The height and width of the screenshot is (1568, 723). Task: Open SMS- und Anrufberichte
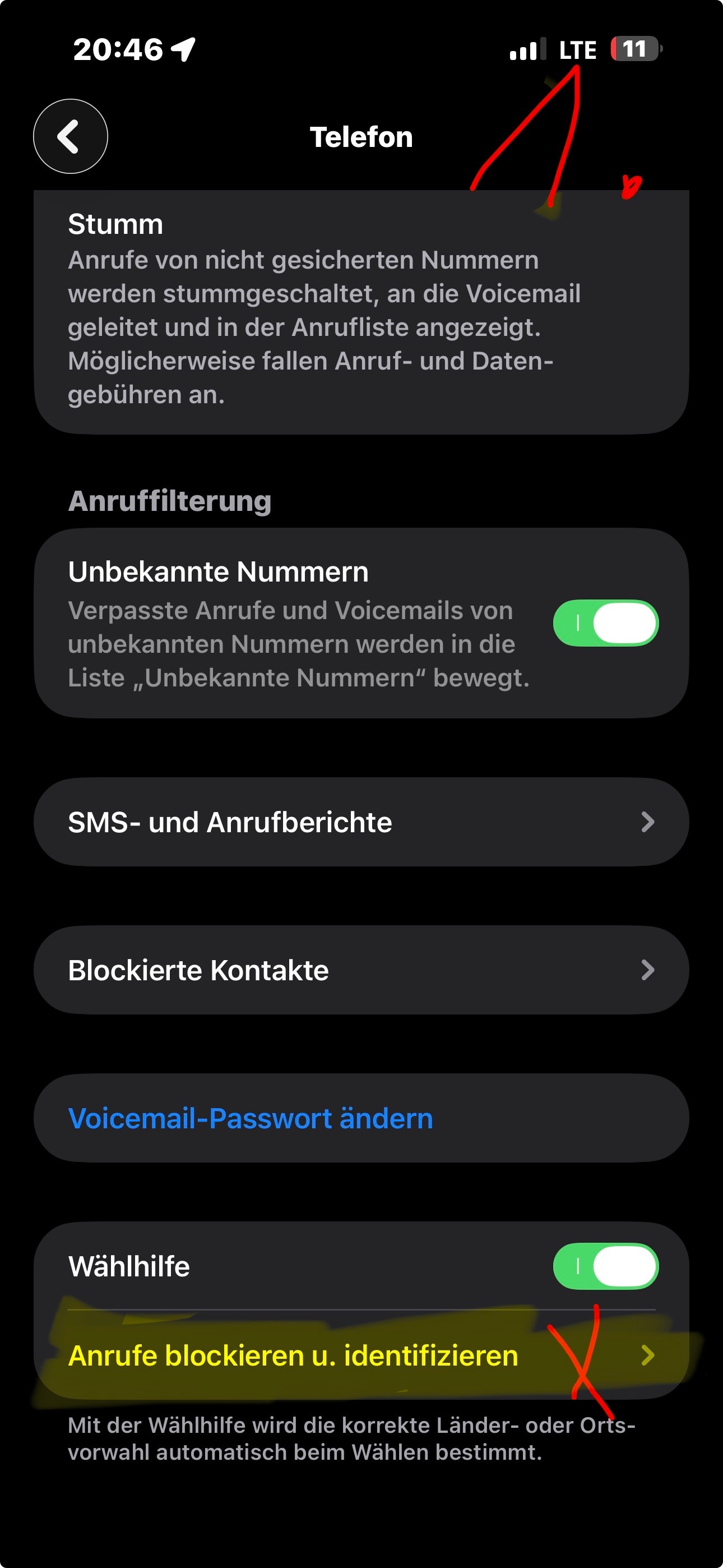point(361,822)
